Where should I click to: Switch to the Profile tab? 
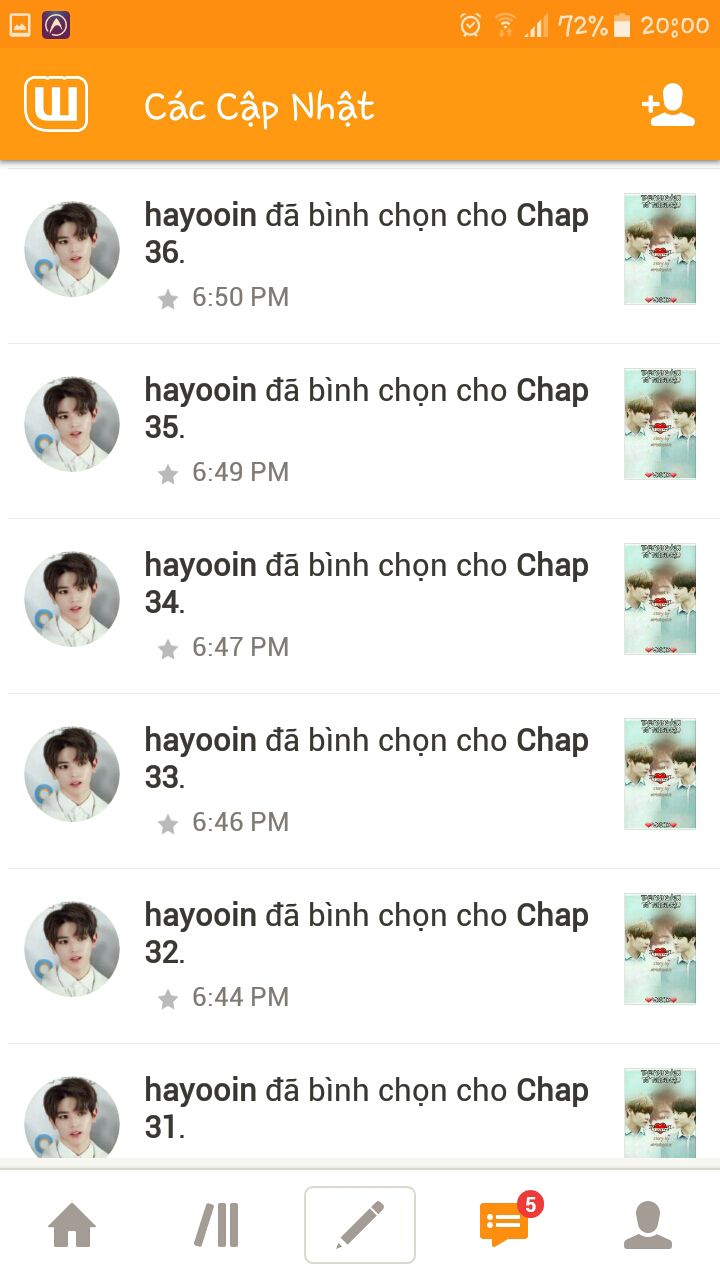[648, 1225]
